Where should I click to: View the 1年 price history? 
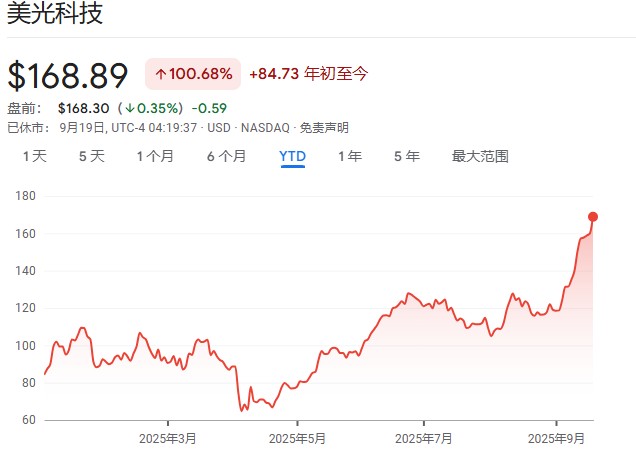350,156
